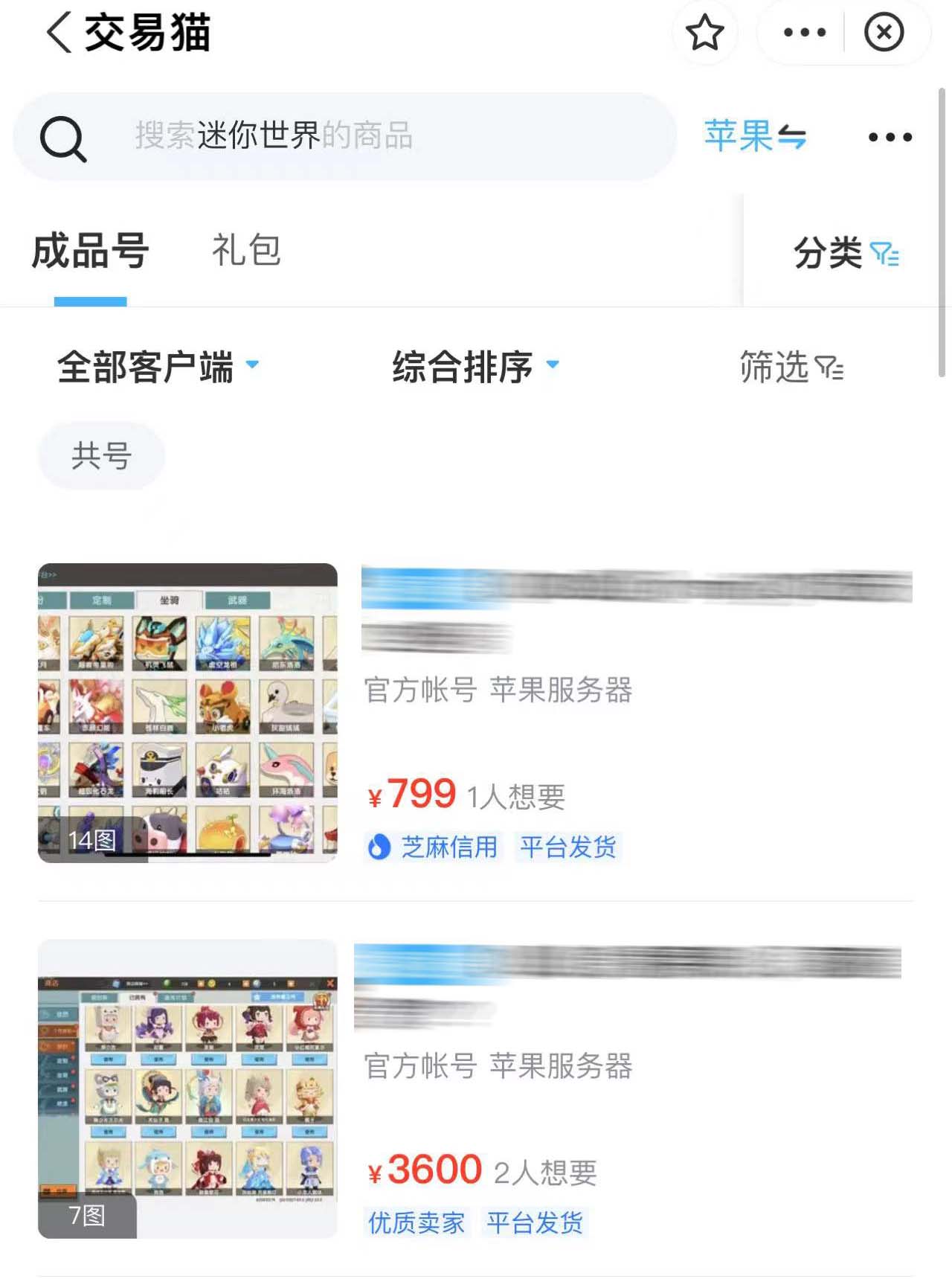Open the top capsule more options menu

coord(805,33)
